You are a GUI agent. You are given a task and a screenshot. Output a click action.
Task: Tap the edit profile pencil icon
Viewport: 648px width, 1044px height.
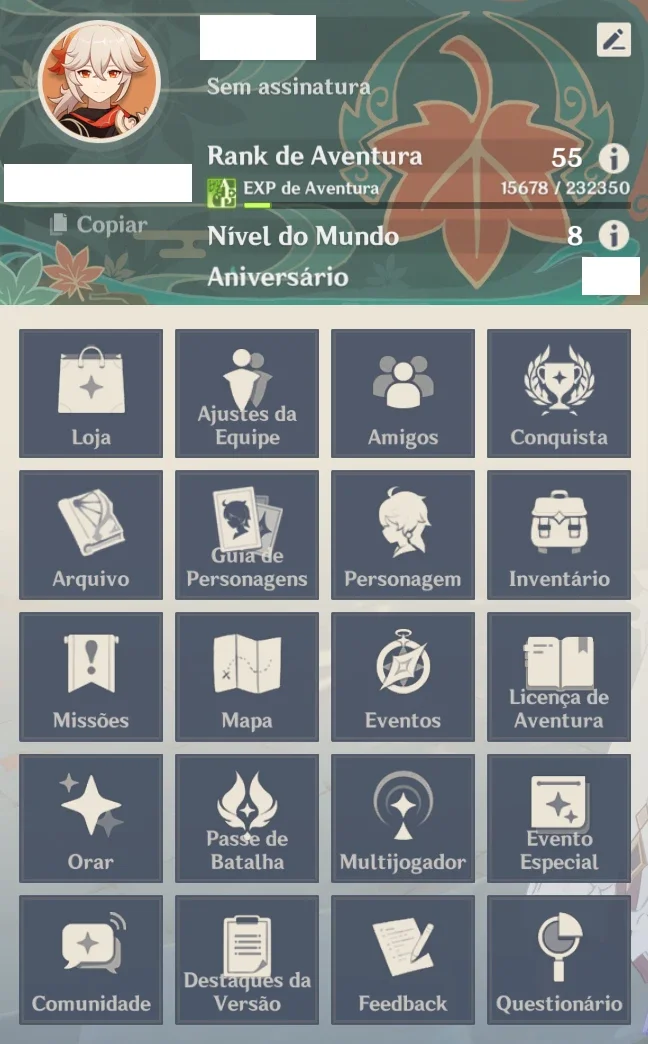pyautogui.click(x=613, y=40)
